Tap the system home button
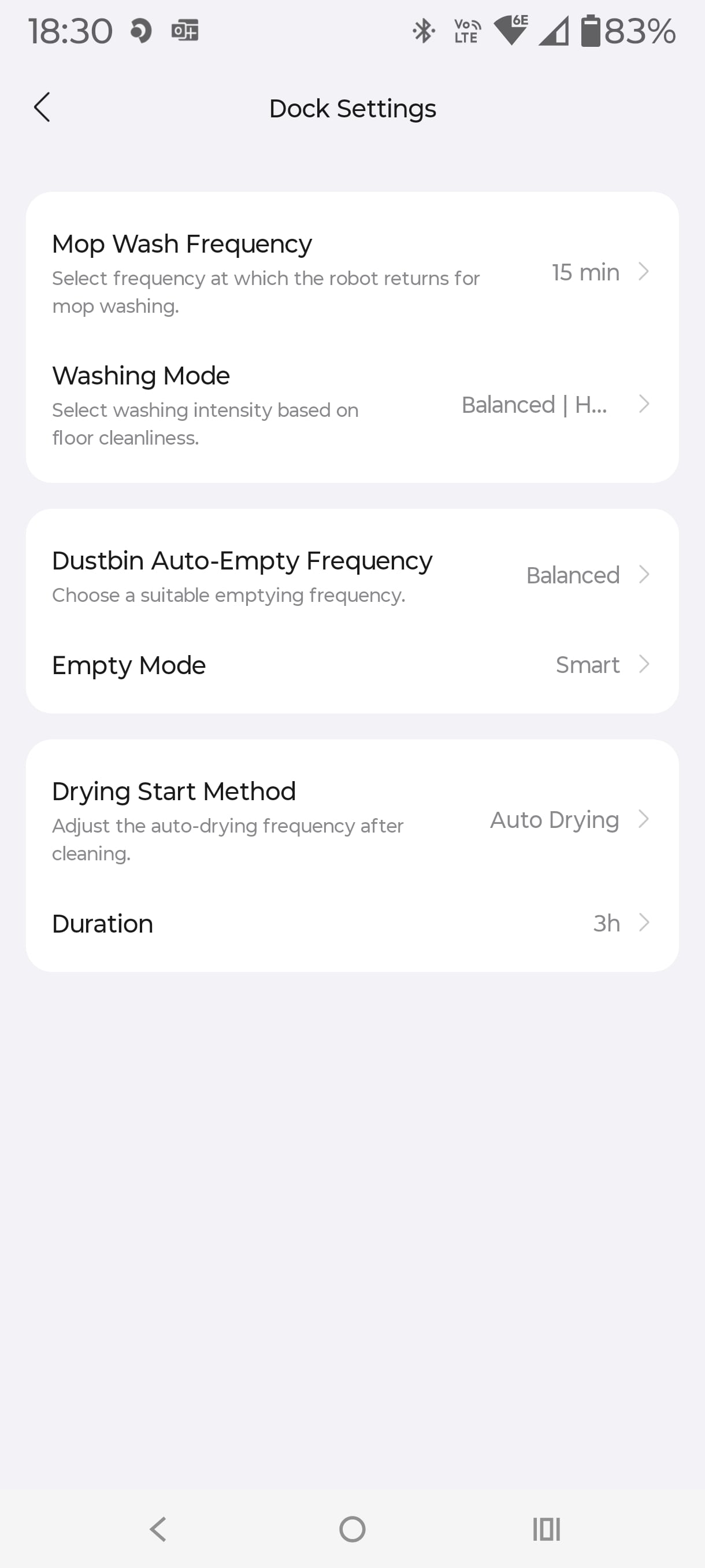Viewport: 705px width, 1568px height. pyautogui.click(x=352, y=1529)
